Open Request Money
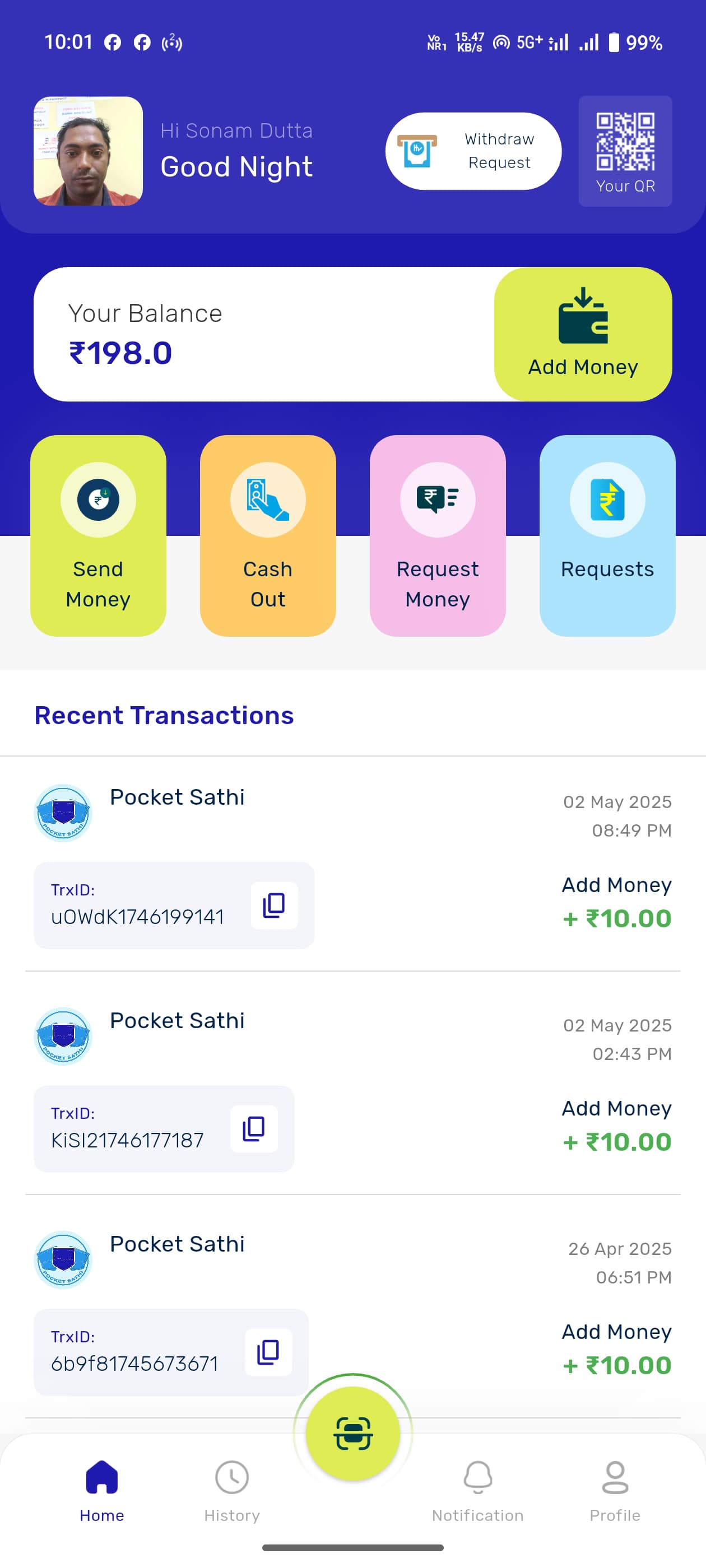 click(438, 536)
